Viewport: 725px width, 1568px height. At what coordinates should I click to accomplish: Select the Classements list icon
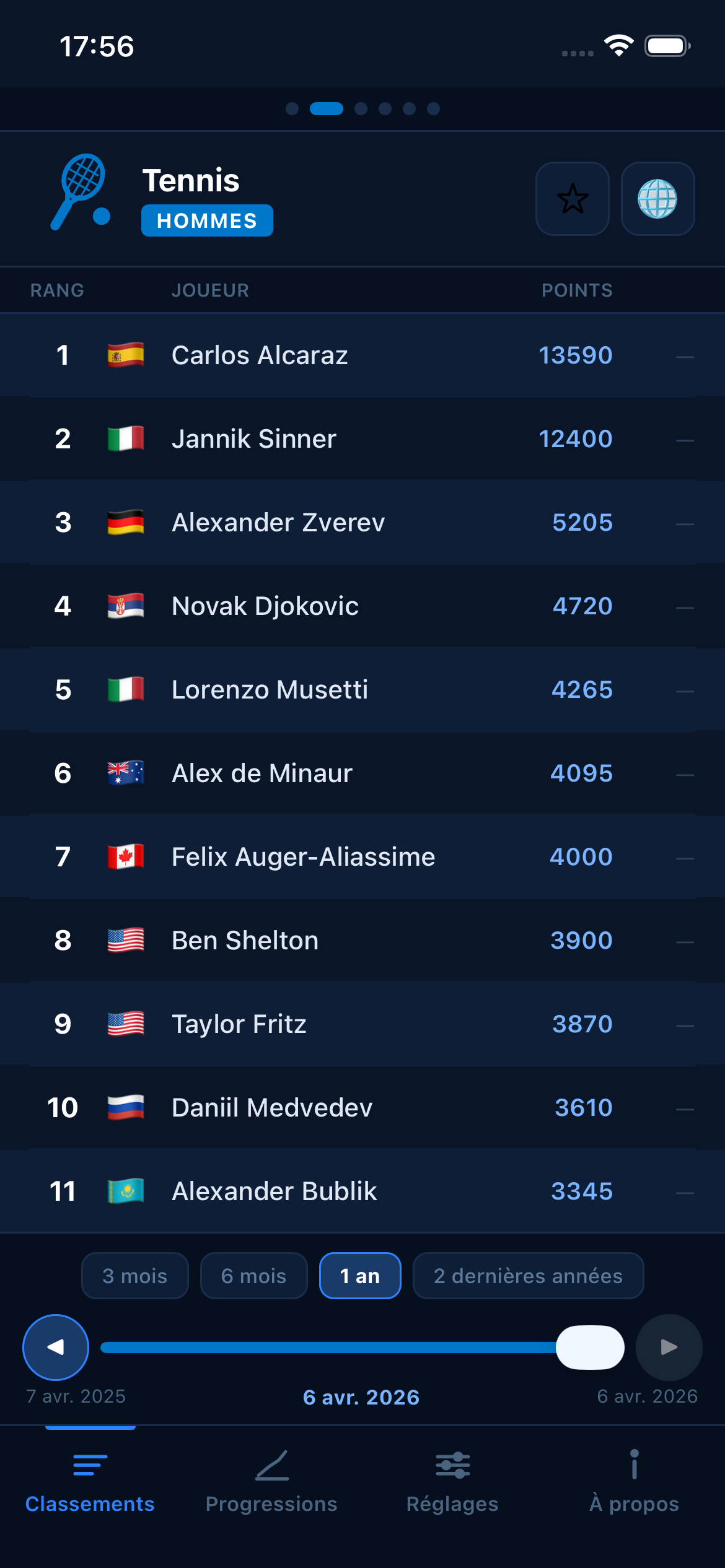coord(90,1466)
